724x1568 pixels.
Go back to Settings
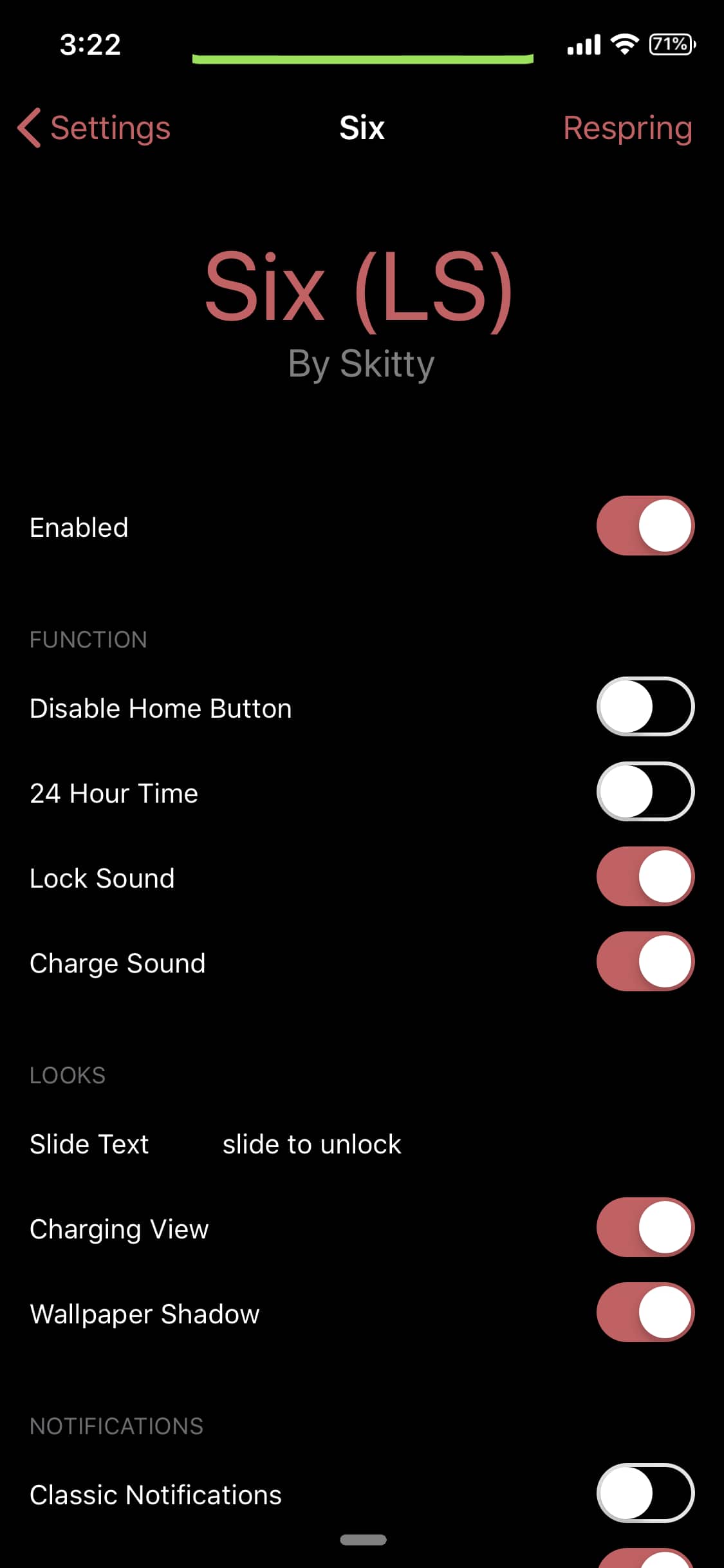[x=94, y=127]
